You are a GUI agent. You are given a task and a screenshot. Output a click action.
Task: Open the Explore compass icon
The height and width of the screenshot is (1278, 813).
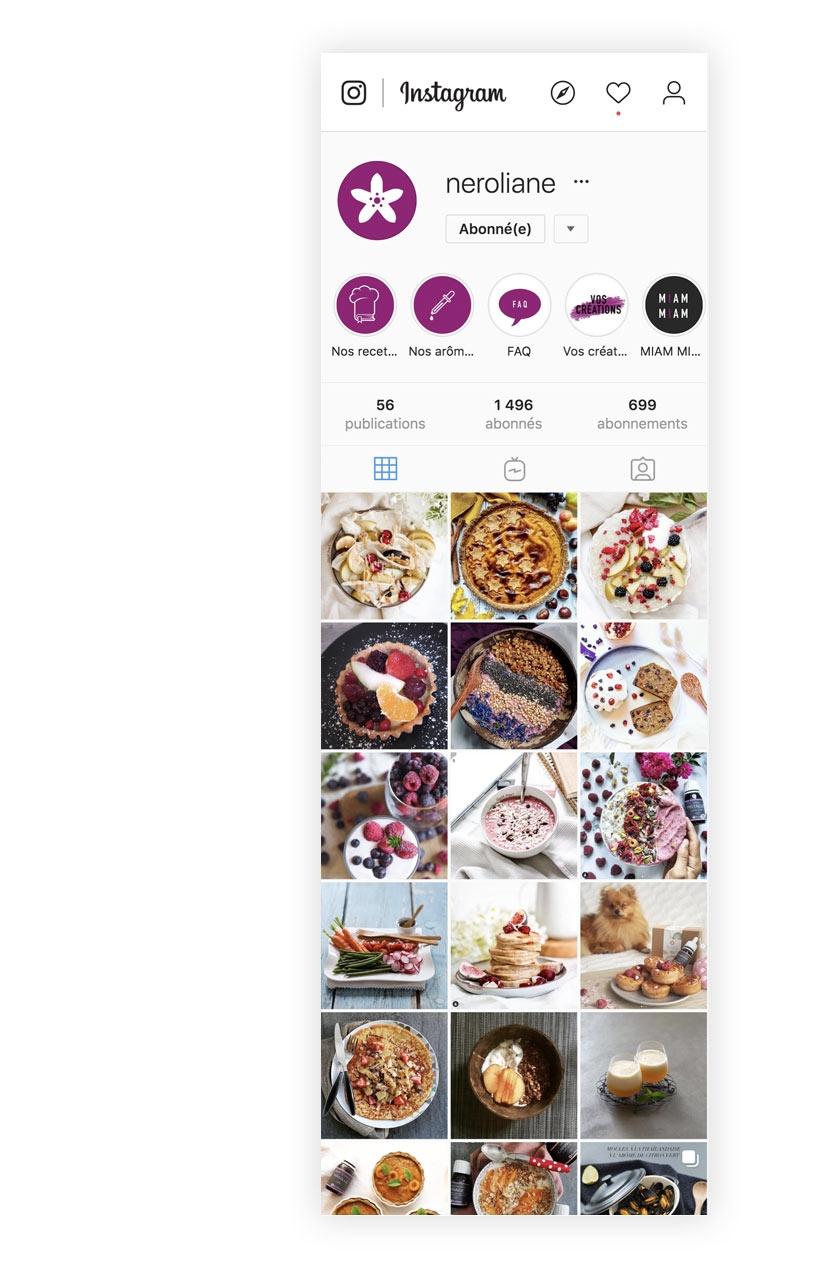point(563,93)
